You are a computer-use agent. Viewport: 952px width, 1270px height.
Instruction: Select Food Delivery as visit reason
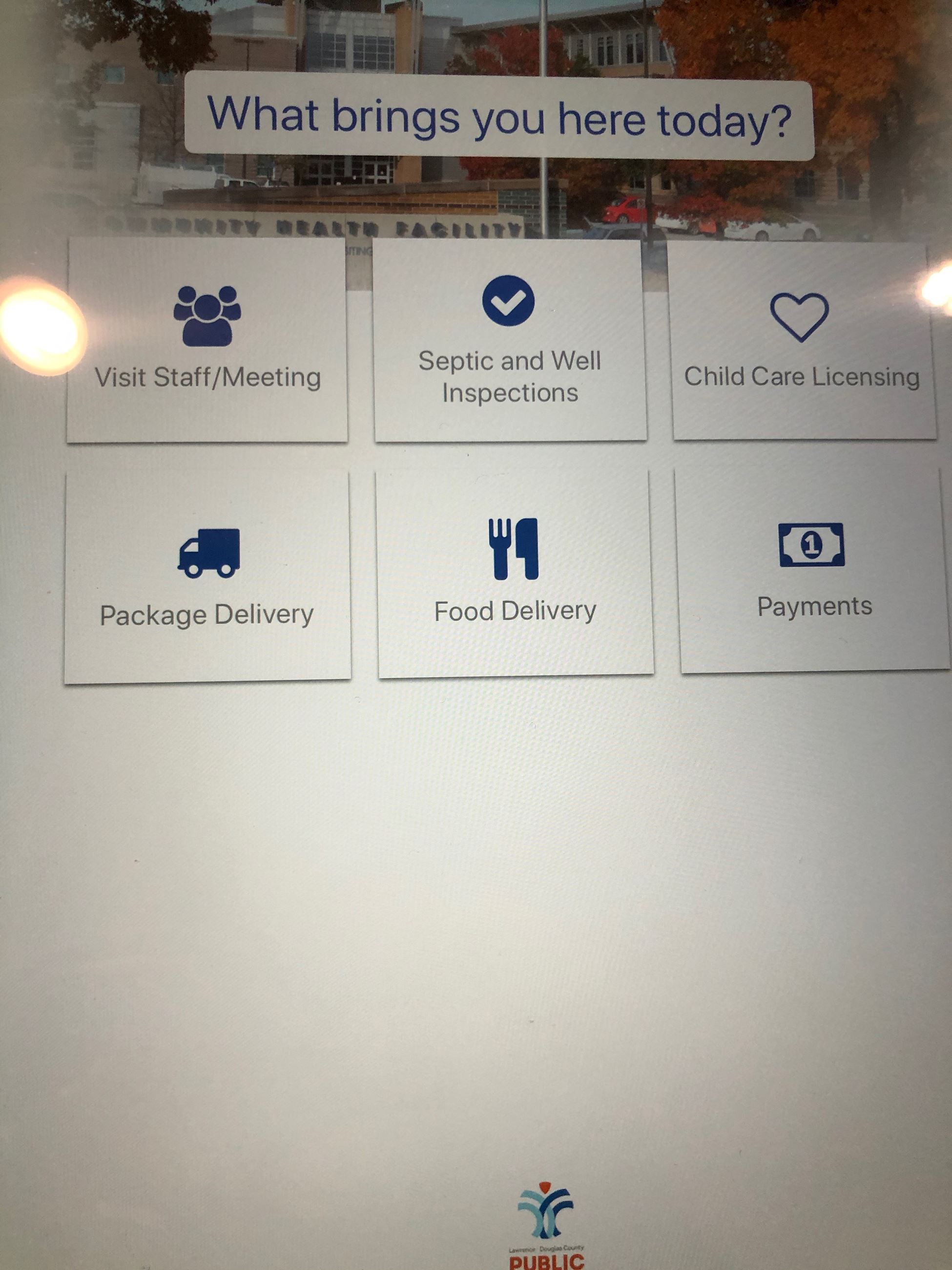pos(515,573)
